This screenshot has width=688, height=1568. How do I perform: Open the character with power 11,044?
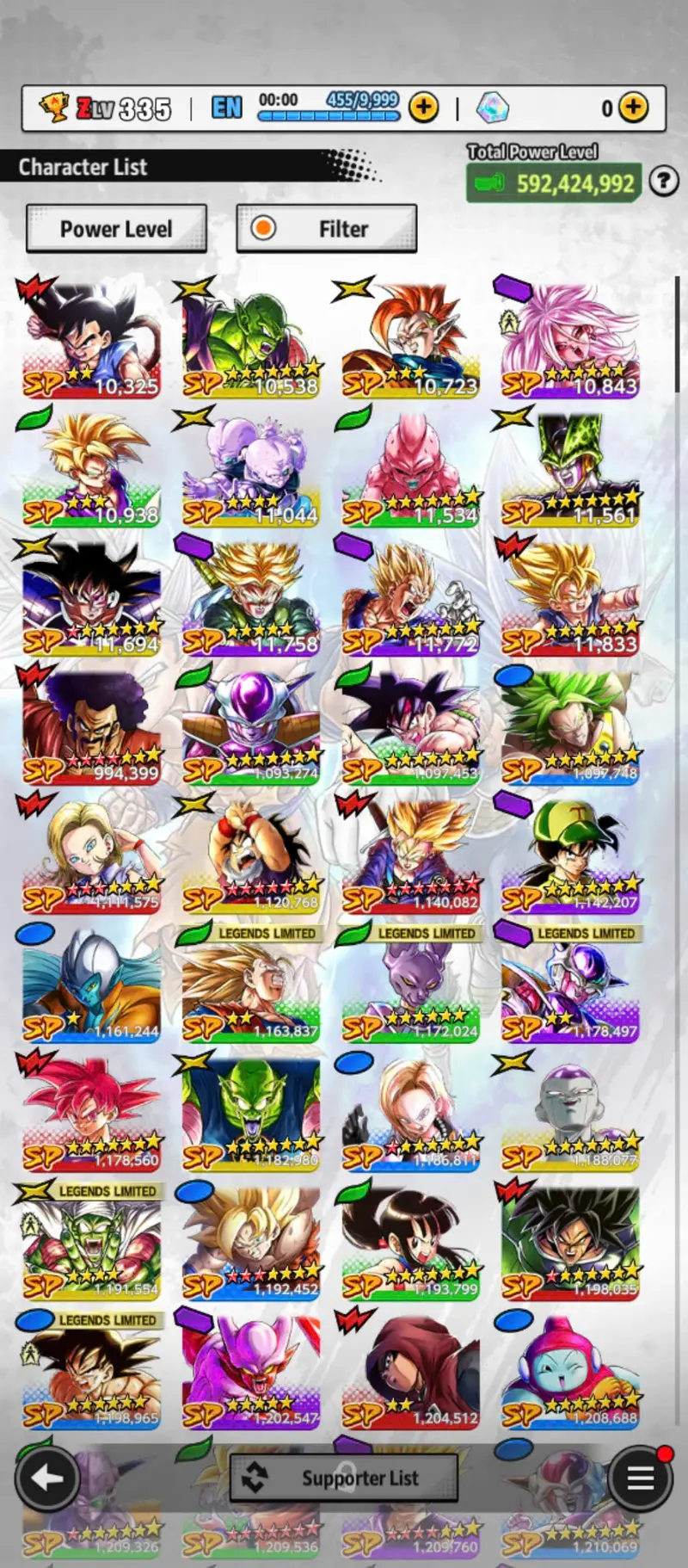click(251, 469)
